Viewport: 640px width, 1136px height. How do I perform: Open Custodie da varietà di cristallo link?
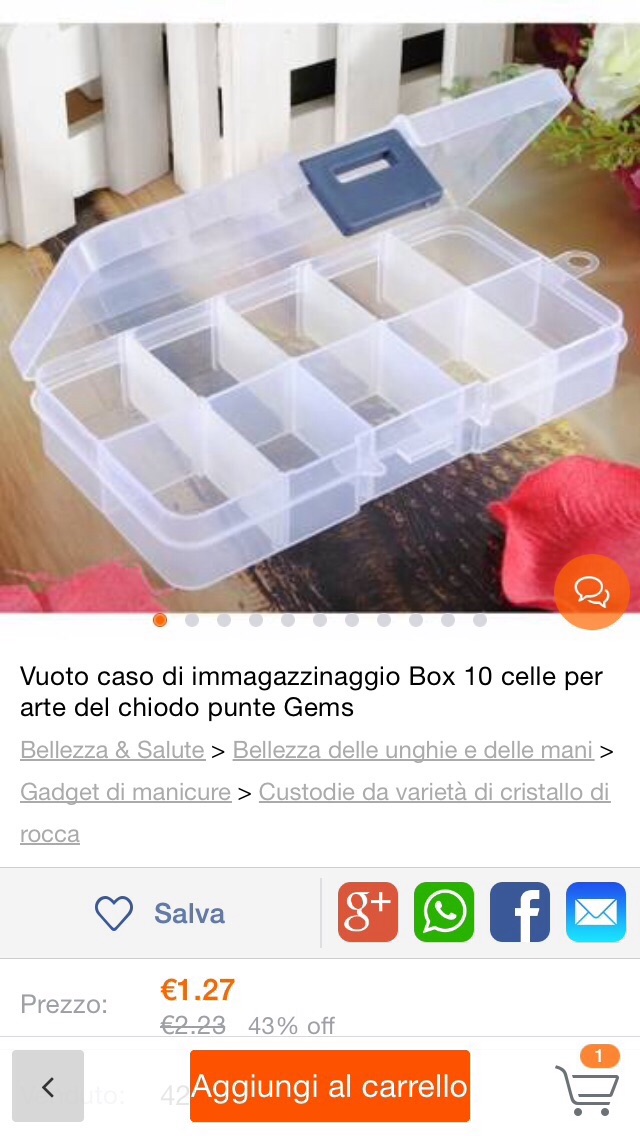coord(434,792)
